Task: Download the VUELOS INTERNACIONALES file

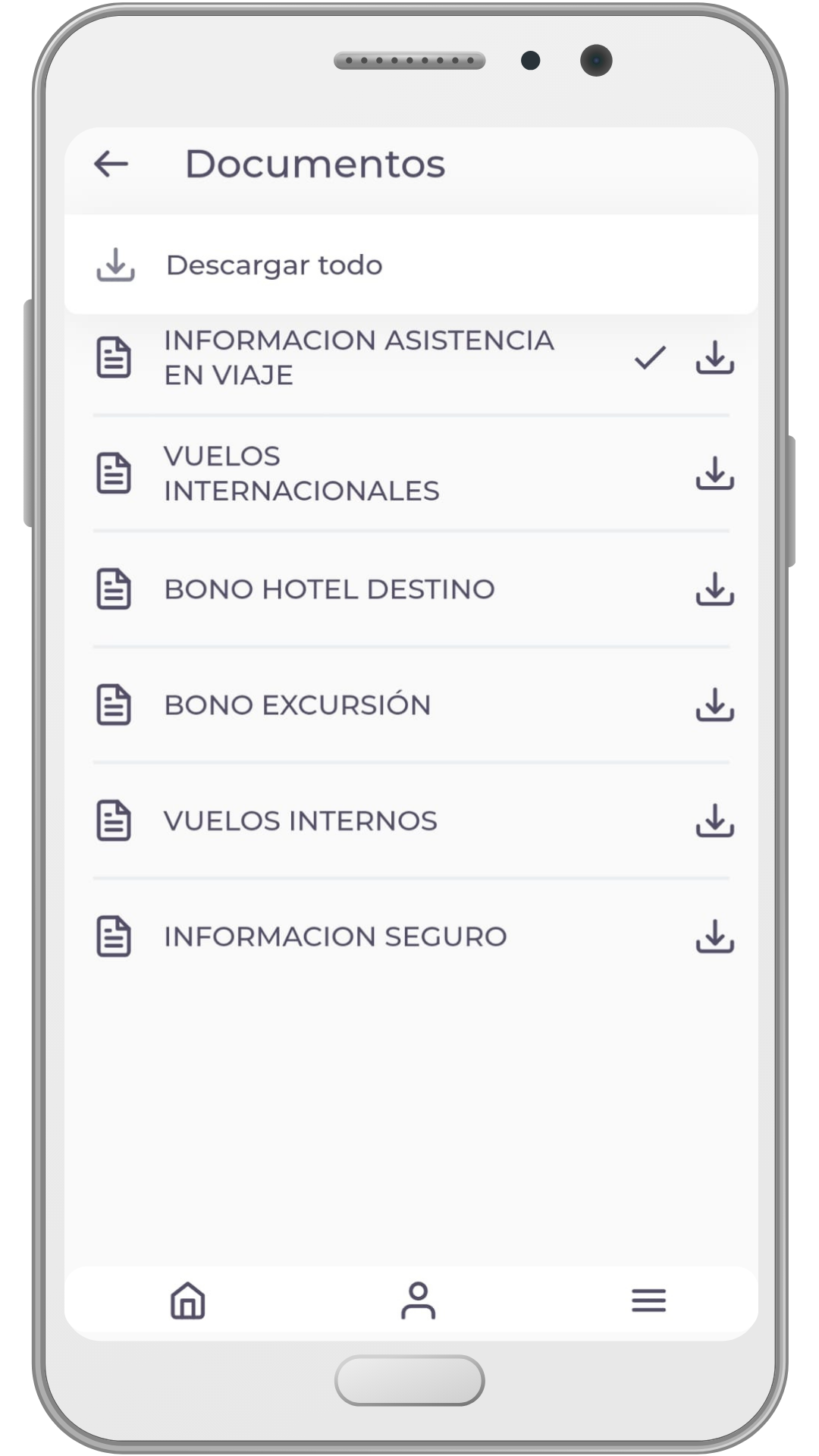Action: (714, 473)
